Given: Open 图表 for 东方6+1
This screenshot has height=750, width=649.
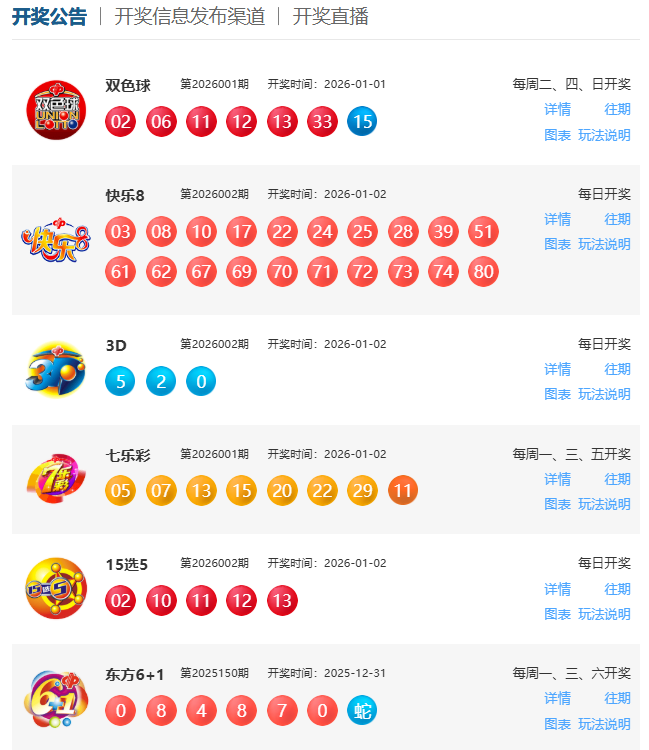Looking at the screenshot, I should click(557, 724).
